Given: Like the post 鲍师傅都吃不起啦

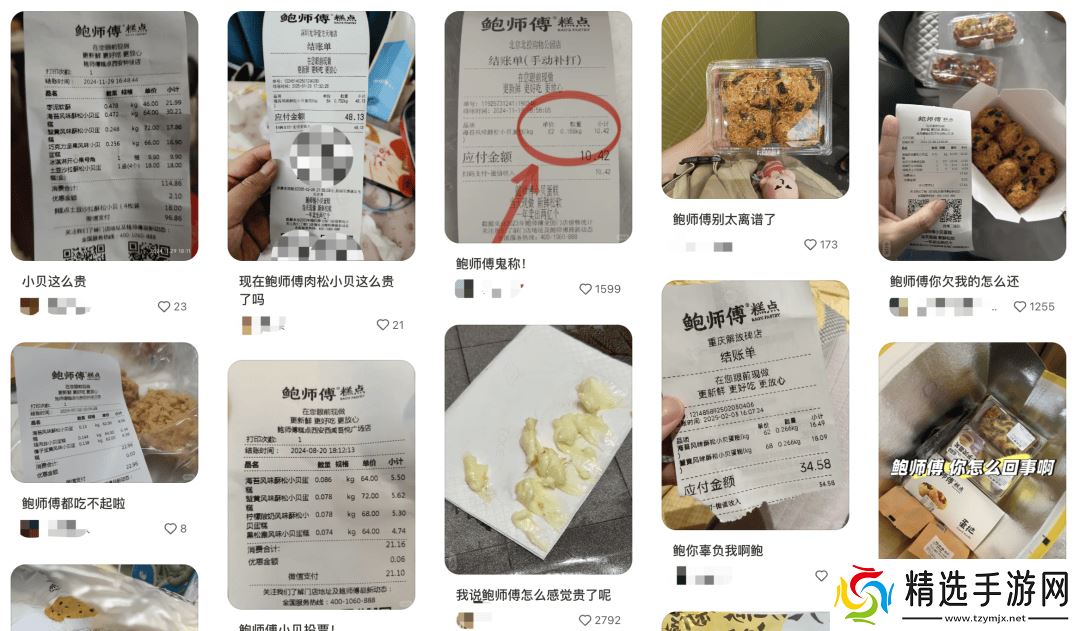Looking at the screenshot, I should point(170,529).
